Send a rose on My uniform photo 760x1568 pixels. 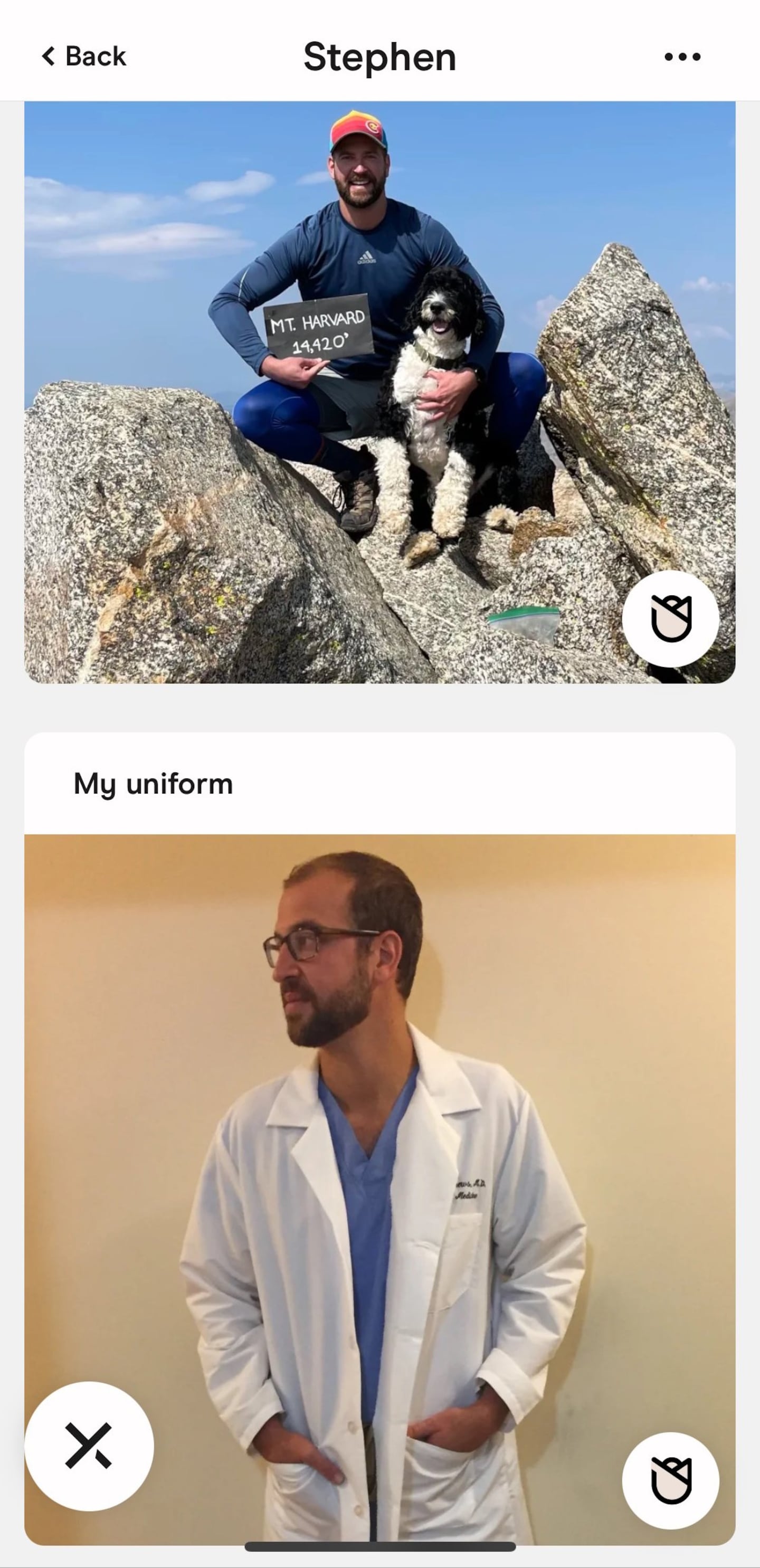[671, 1480]
